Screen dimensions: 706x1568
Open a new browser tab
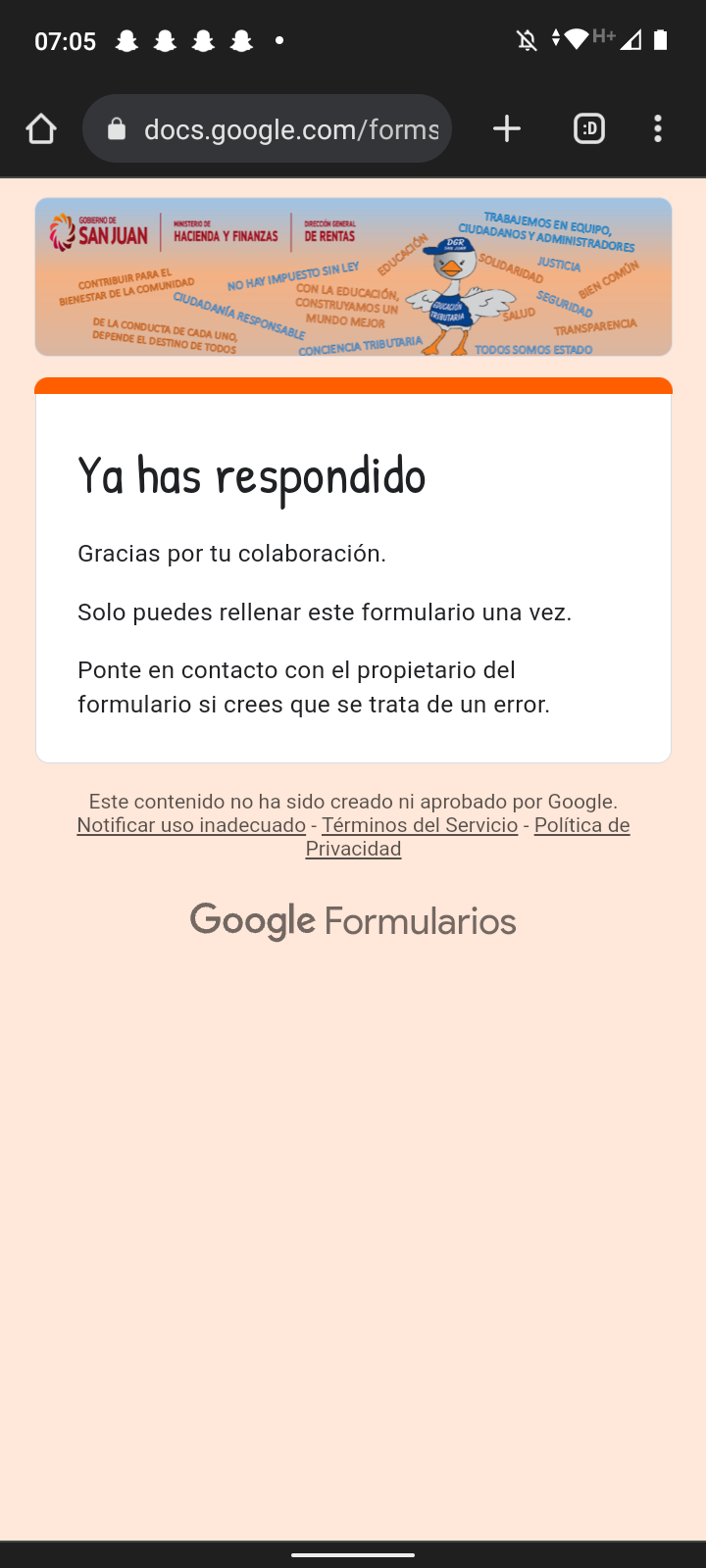pyautogui.click(x=506, y=128)
